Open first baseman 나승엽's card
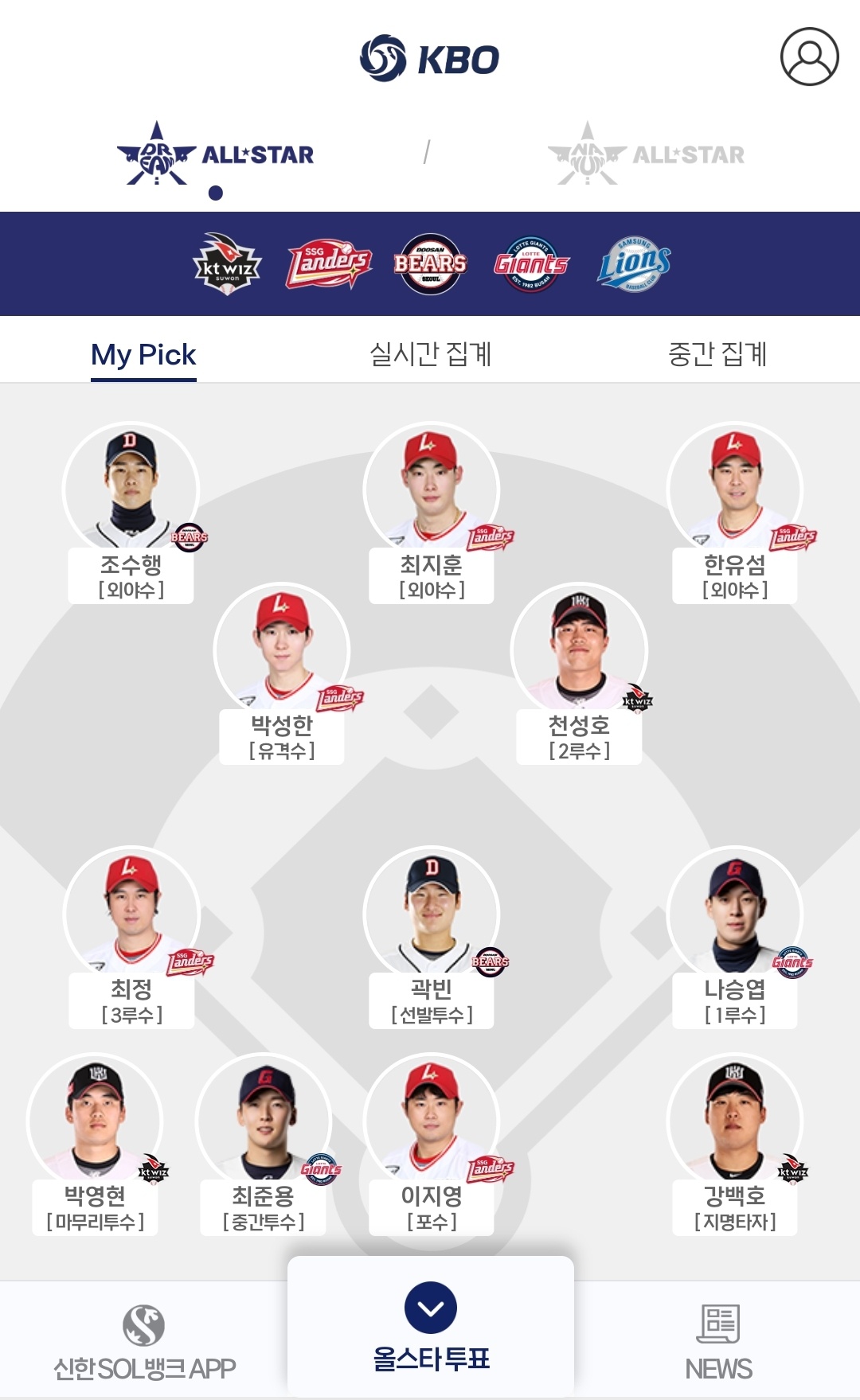 (734, 934)
